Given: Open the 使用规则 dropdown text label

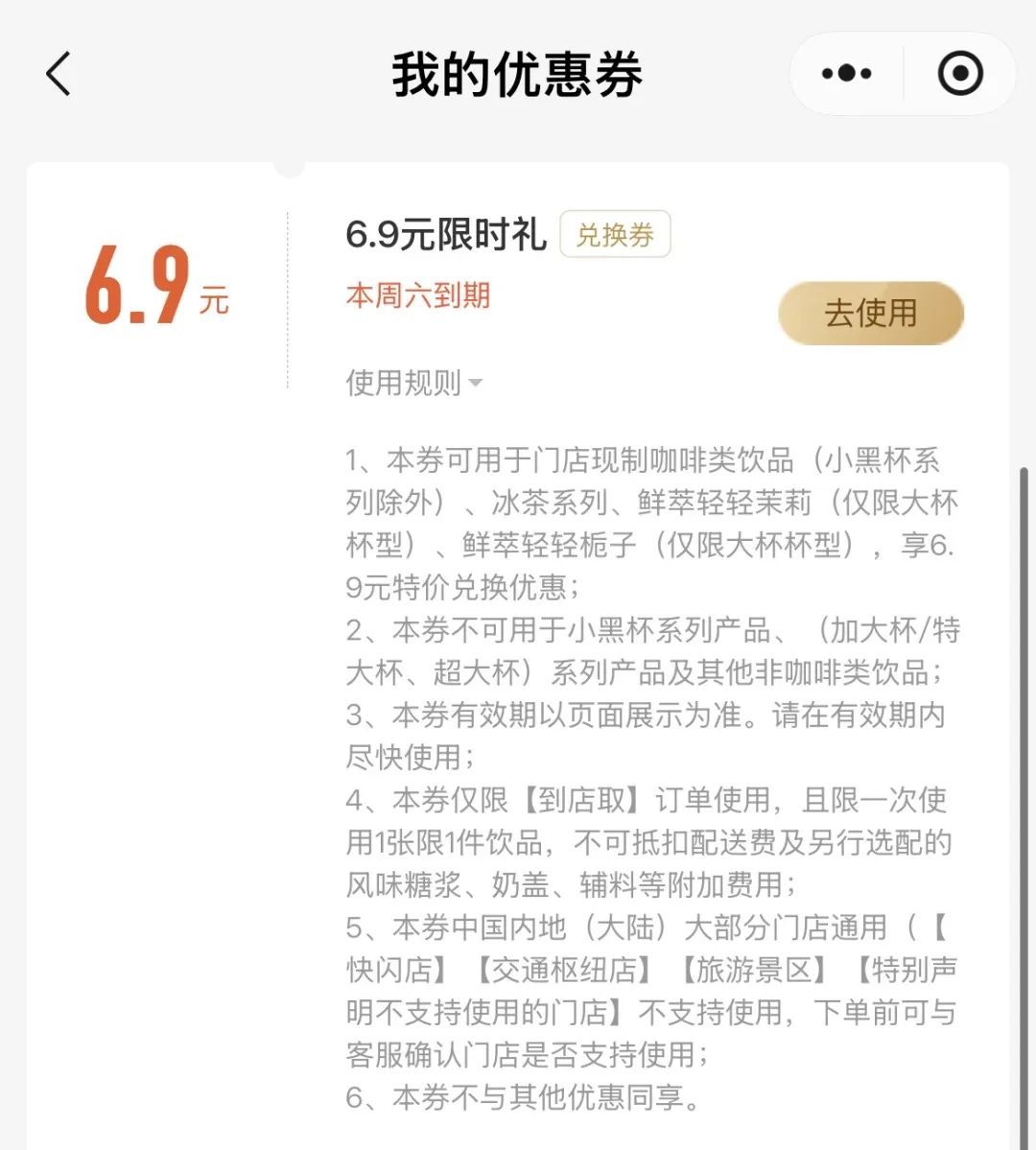Looking at the screenshot, I should [x=403, y=382].
